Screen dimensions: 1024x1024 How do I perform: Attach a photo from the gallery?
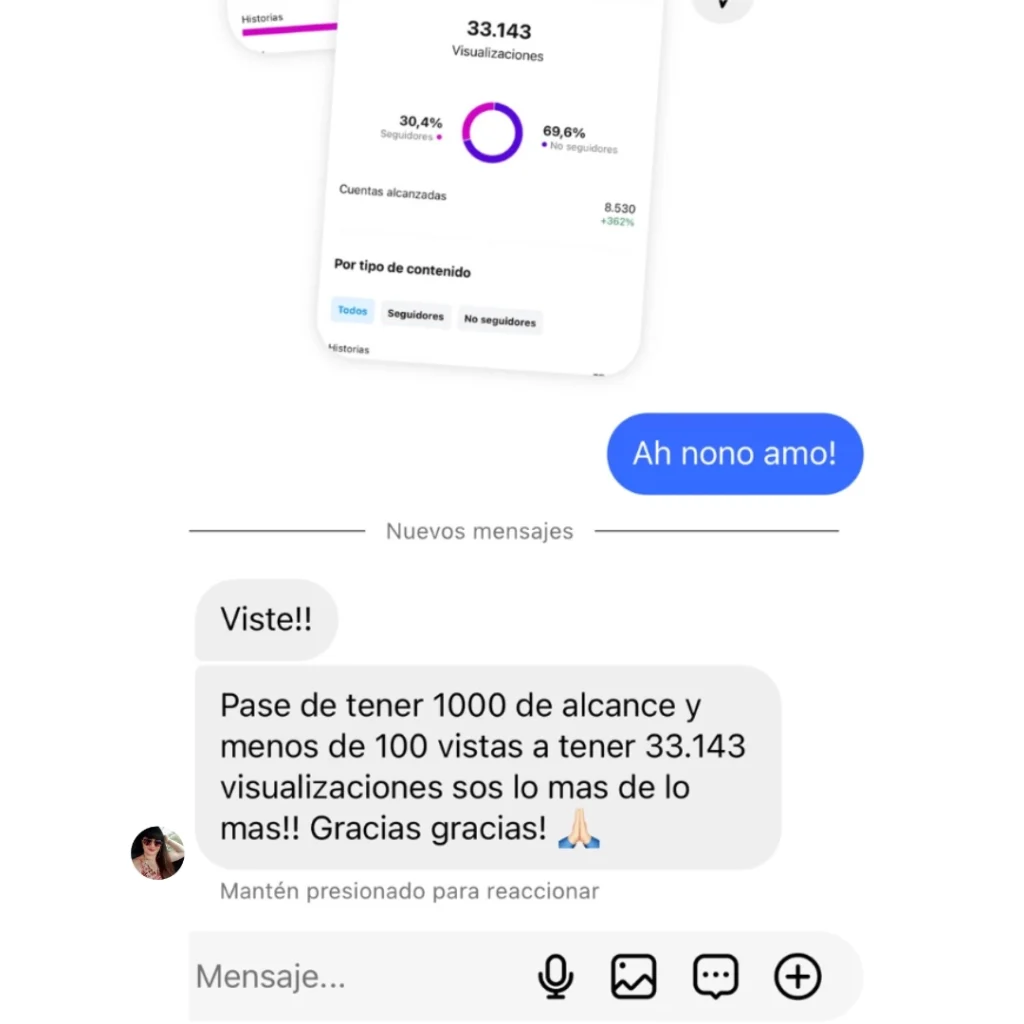point(634,976)
